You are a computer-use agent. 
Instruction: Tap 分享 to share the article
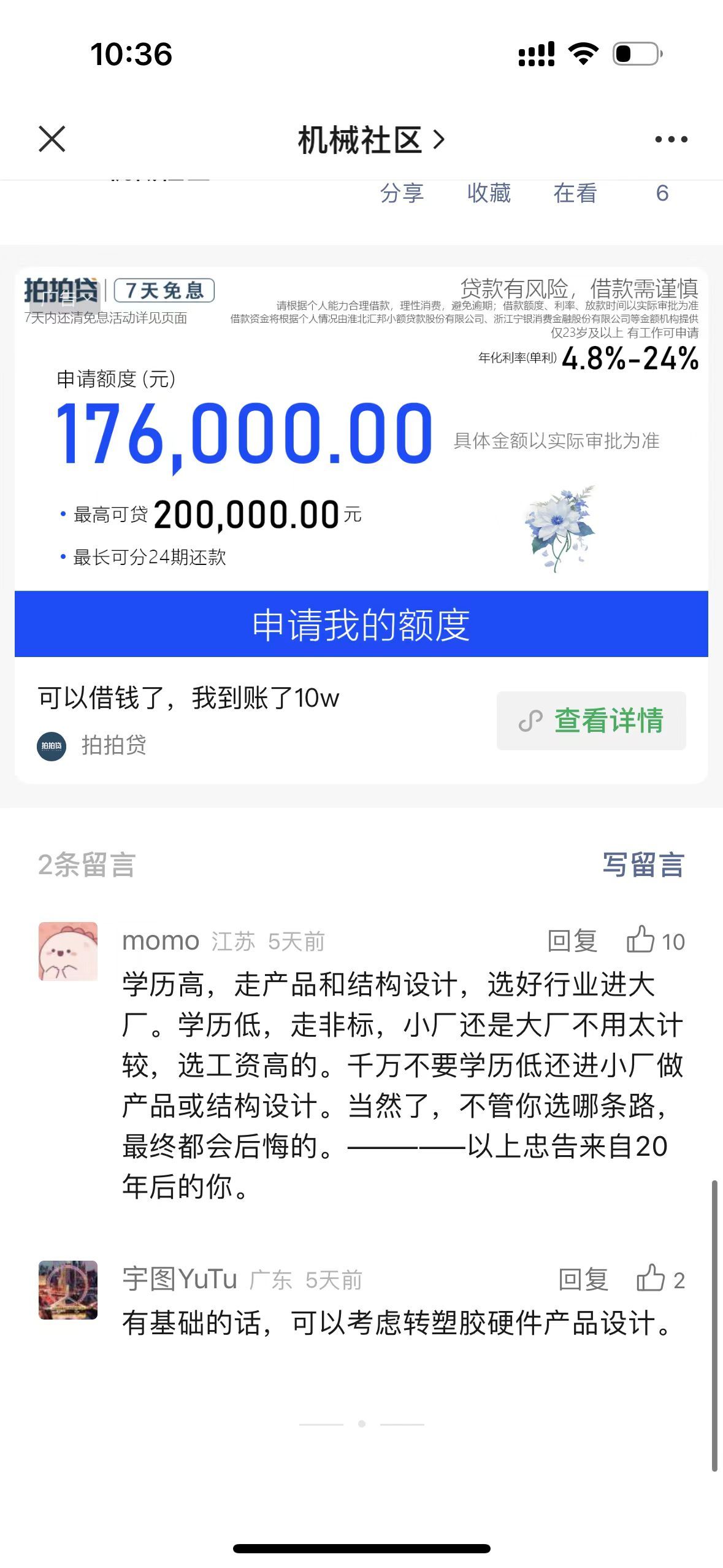point(402,193)
